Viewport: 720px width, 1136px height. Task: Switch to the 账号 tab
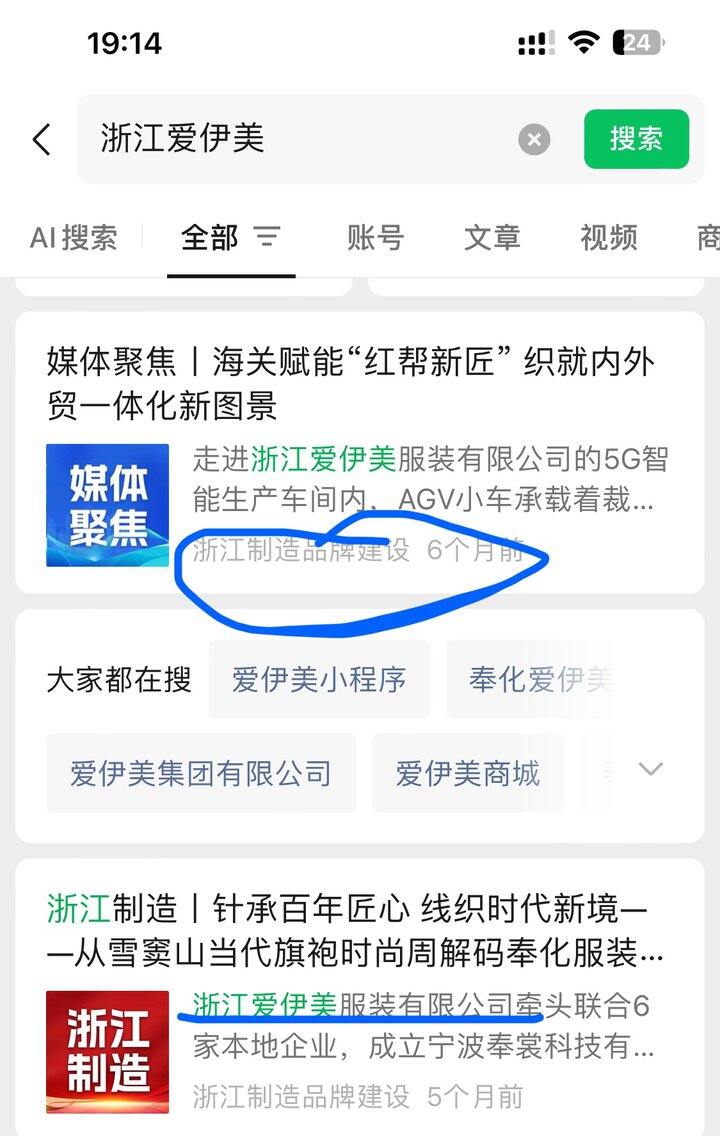(x=375, y=238)
